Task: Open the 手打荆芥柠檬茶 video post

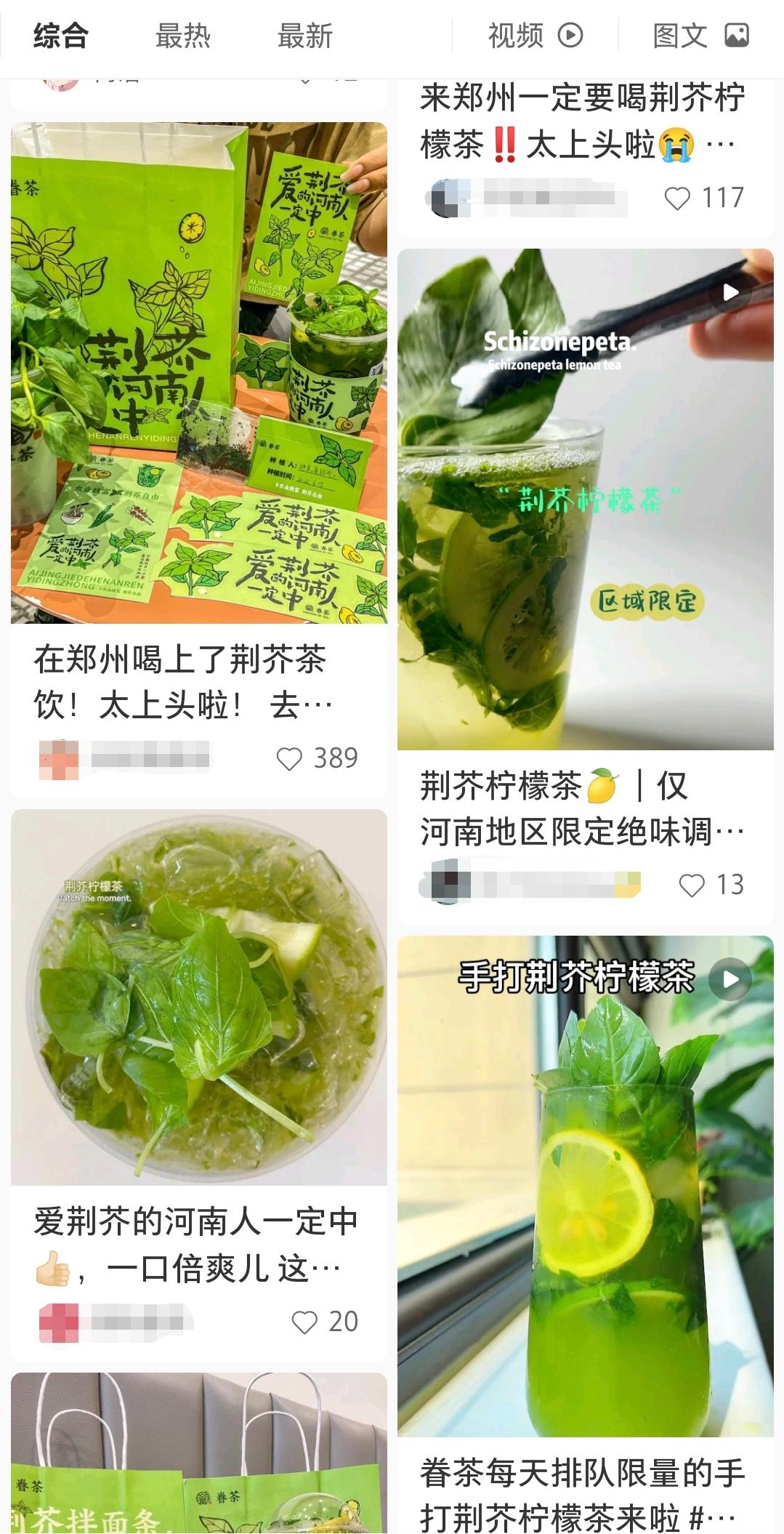Action: pyautogui.click(x=585, y=1186)
